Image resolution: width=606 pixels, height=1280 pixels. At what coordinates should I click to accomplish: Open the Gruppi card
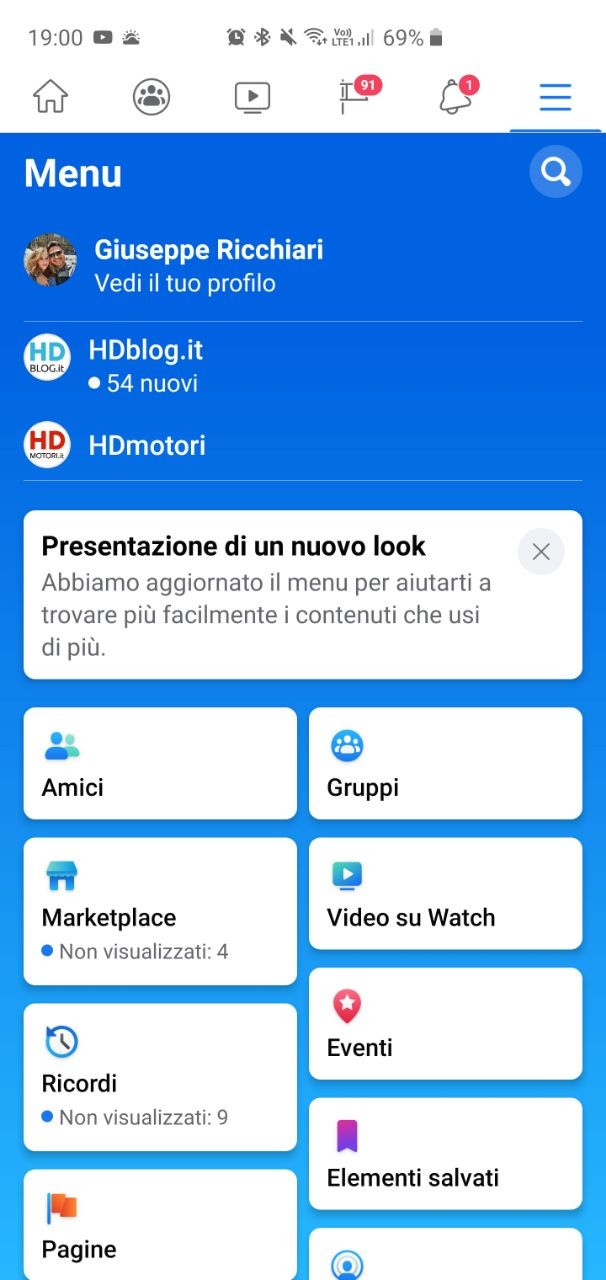click(445, 763)
